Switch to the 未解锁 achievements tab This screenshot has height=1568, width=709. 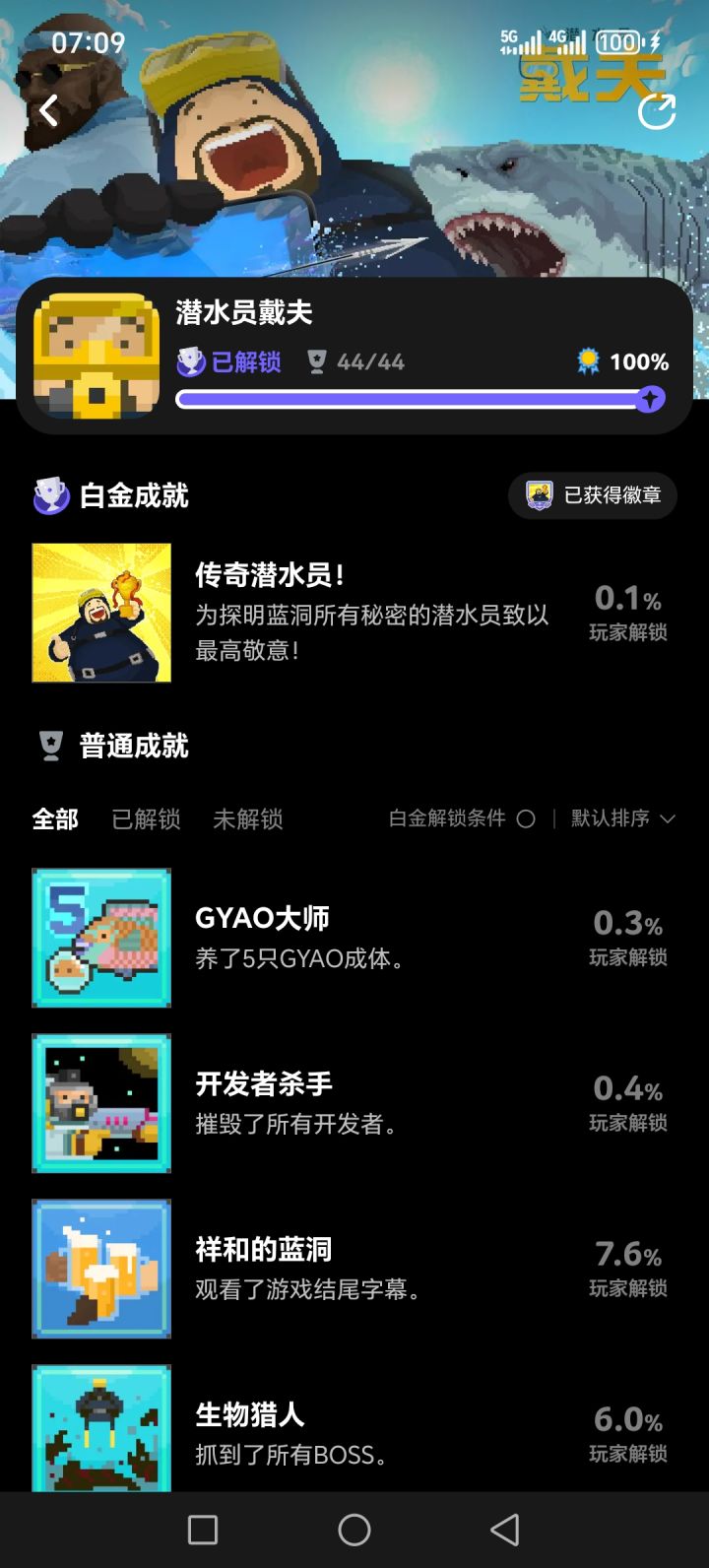pos(248,820)
